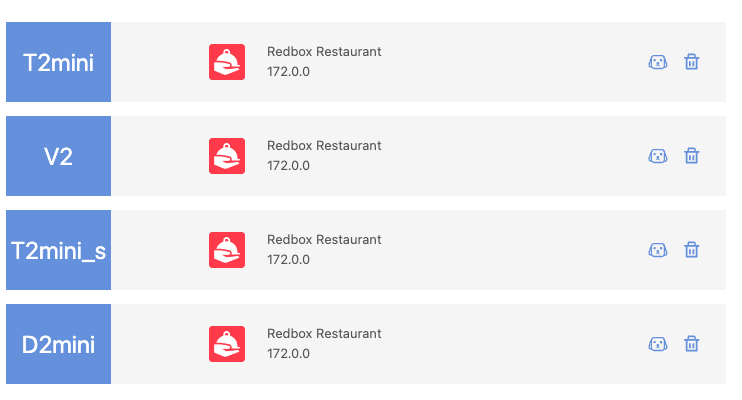Tap the dog-face icon on the D2mini row
This screenshot has height=400, width=742.
tap(657, 344)
